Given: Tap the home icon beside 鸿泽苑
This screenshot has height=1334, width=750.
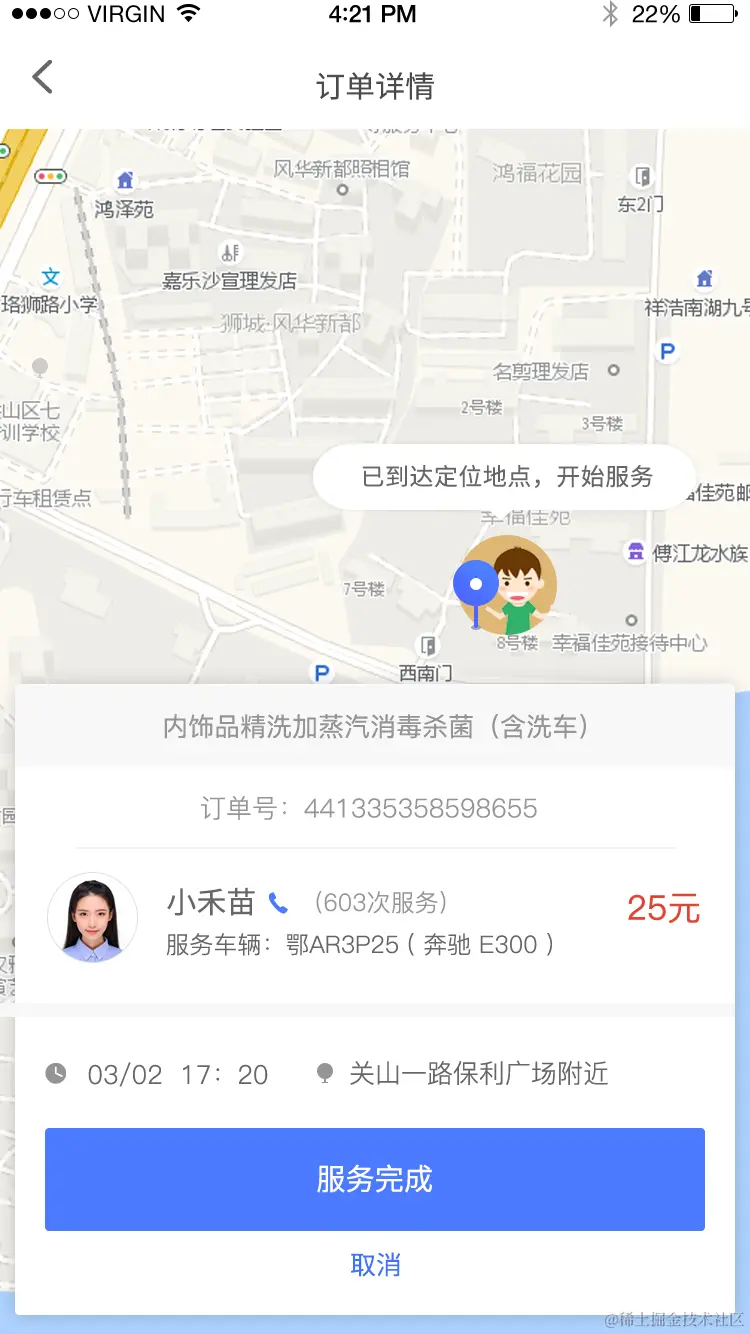Looking at the screenshot, I should (x=123, y=180).
